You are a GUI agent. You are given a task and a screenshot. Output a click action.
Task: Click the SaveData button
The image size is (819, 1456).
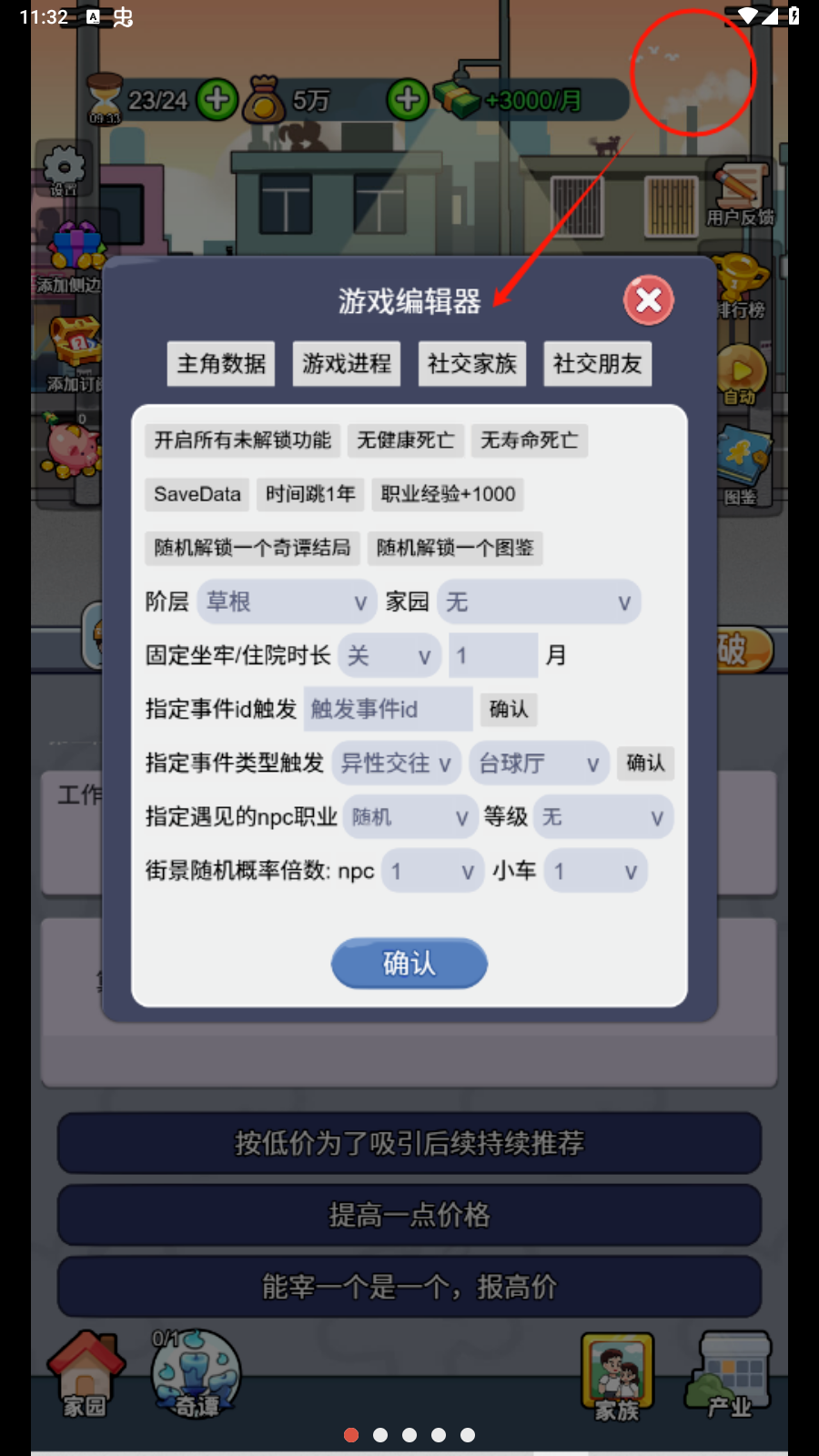197,494
